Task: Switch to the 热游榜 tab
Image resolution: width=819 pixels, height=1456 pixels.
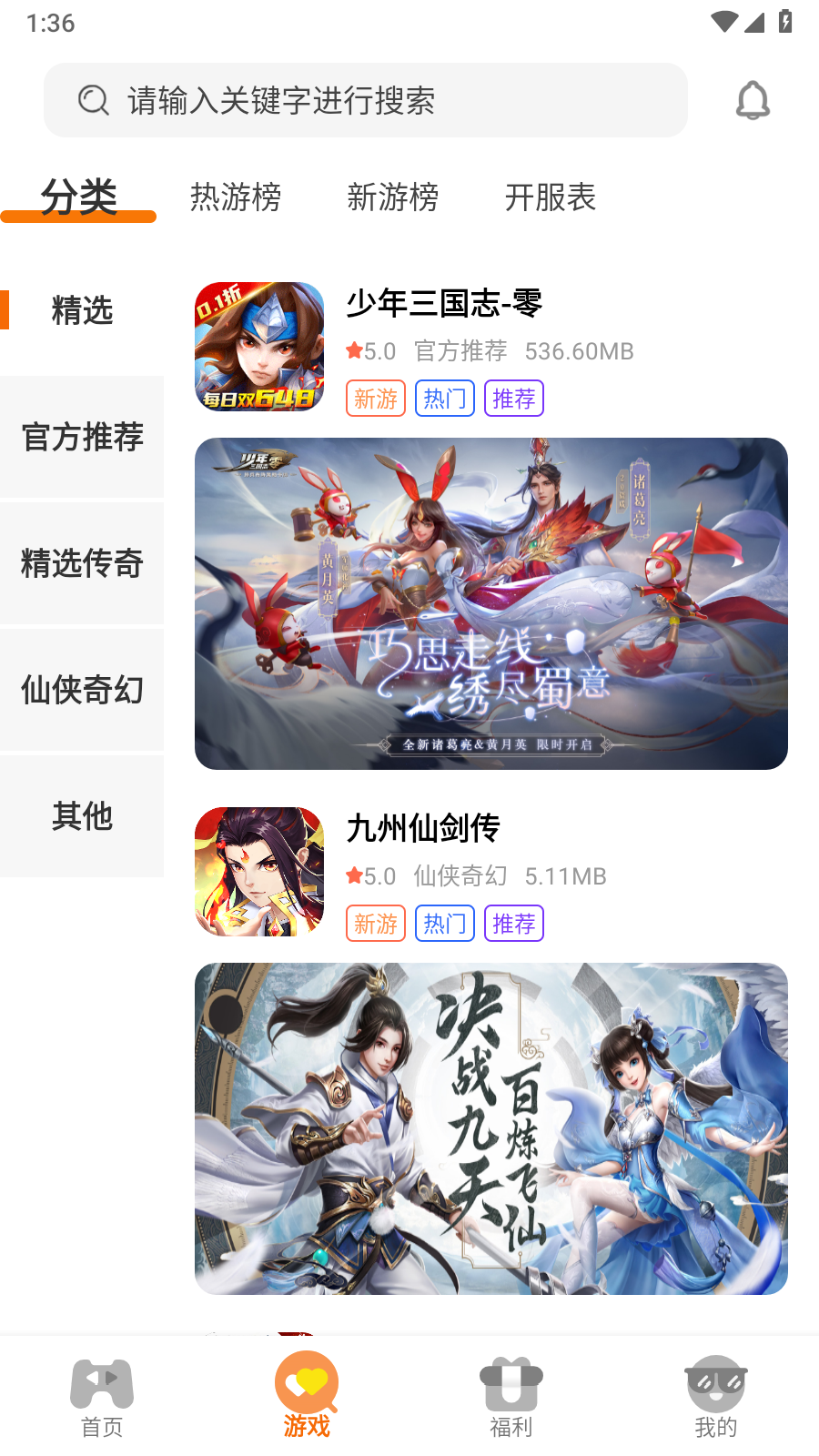Action: 236,197
